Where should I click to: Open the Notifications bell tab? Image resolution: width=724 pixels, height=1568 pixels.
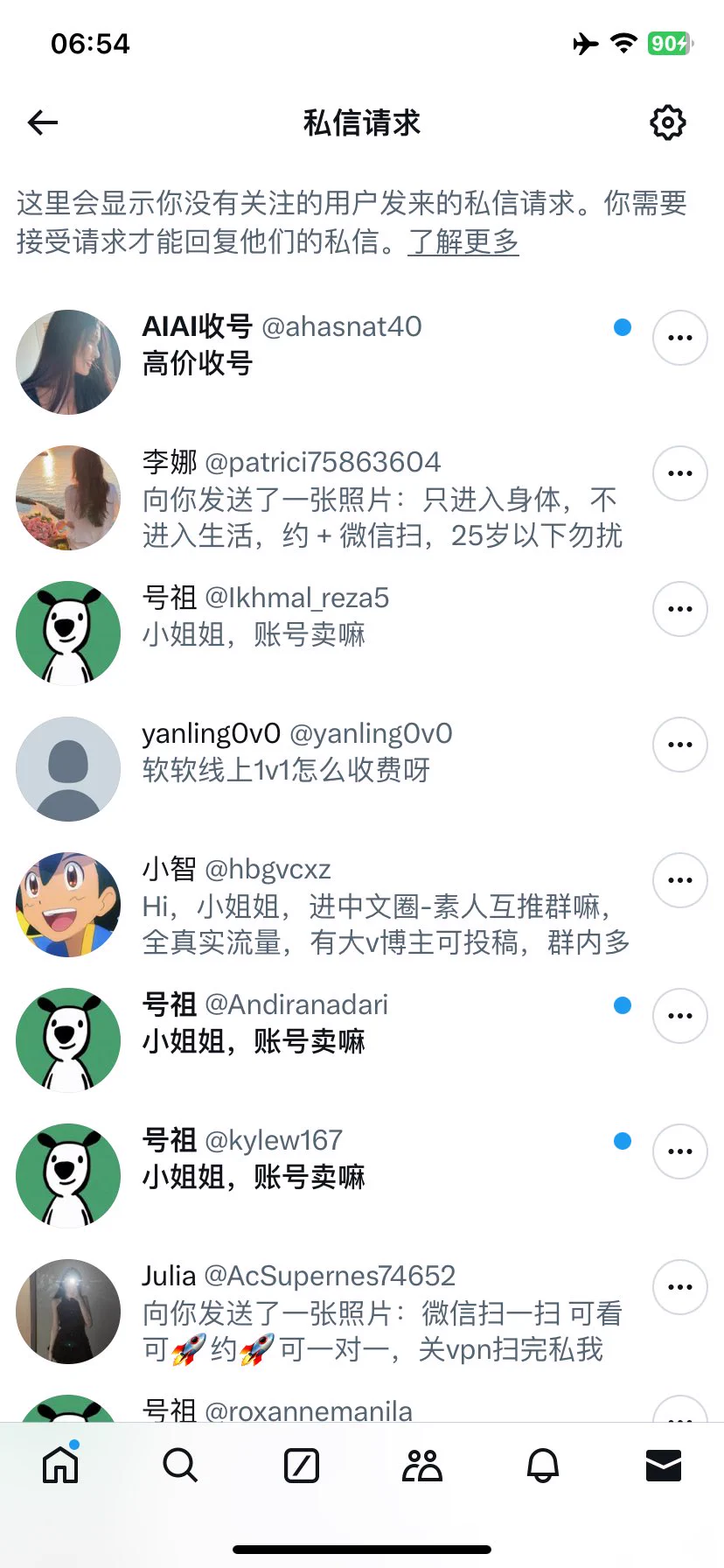pos(542,1465)
